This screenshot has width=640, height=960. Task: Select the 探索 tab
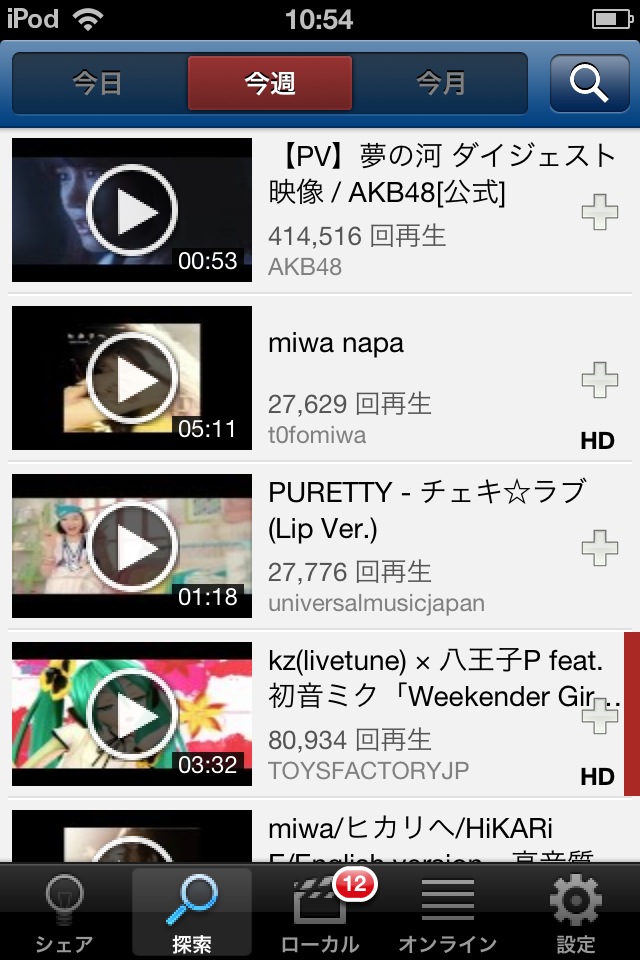pos(192,912)
